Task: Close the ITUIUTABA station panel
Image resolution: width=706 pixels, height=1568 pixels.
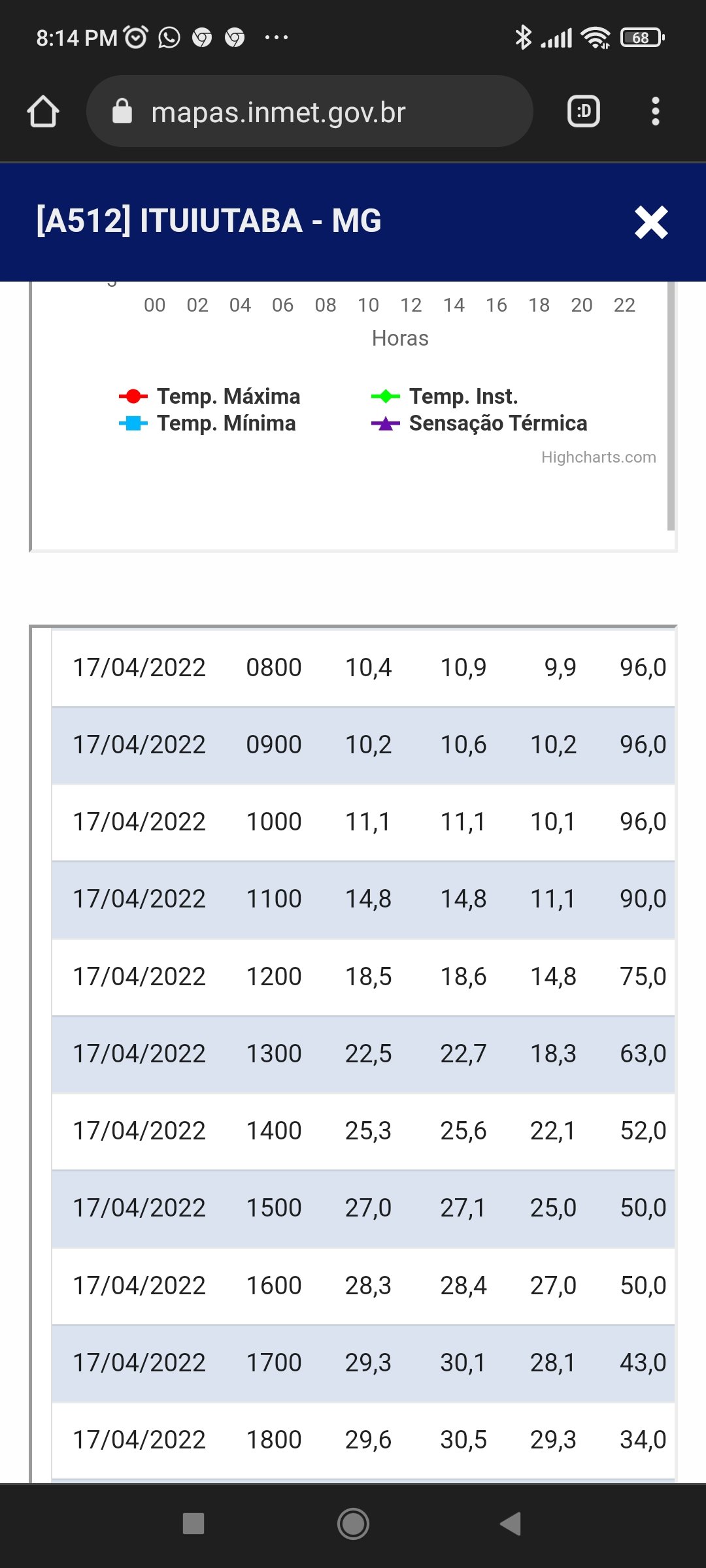Action: pos(651,223)
